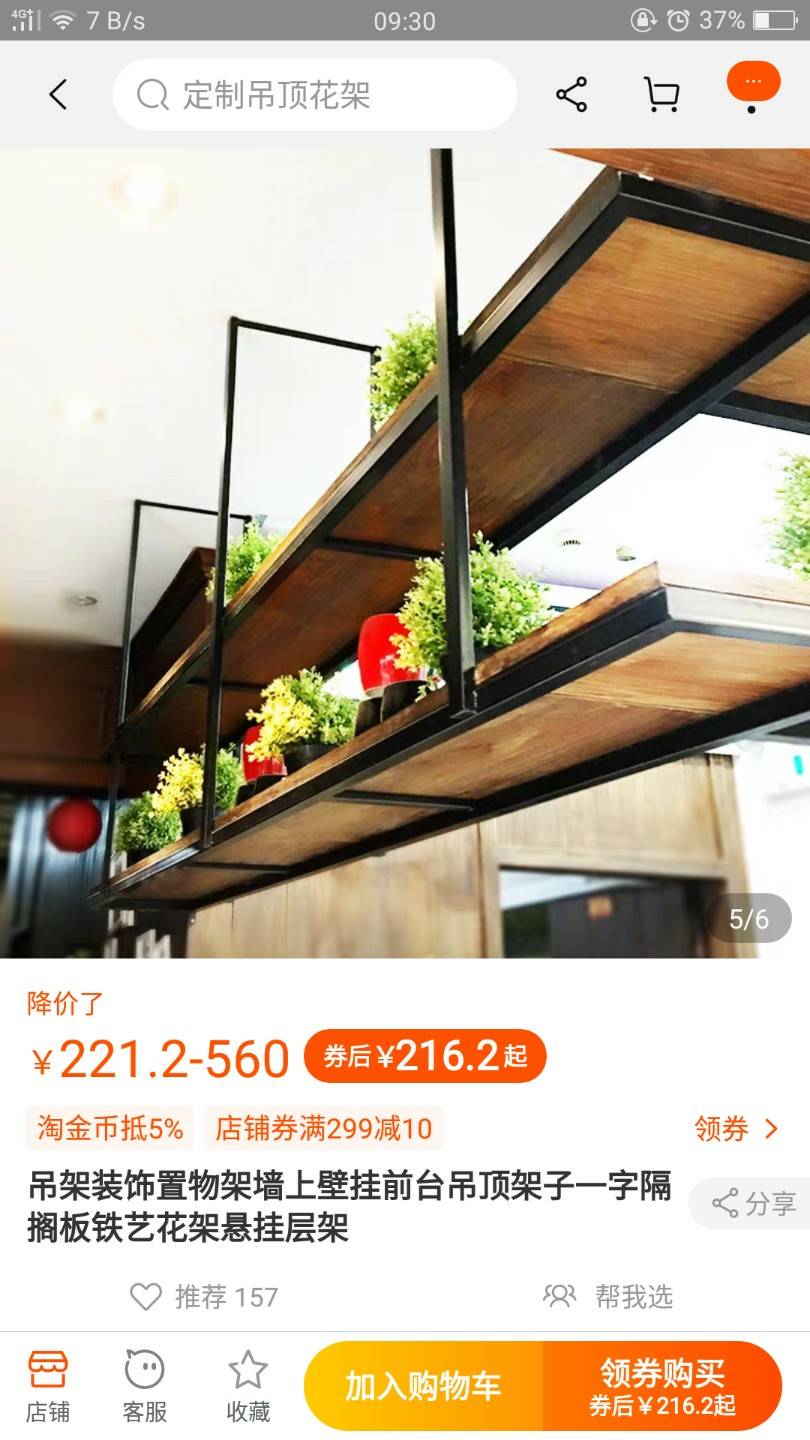Open 帮我选 to get help choosing
This screenshot has height=1440, width=810.
coord(608,1297)
